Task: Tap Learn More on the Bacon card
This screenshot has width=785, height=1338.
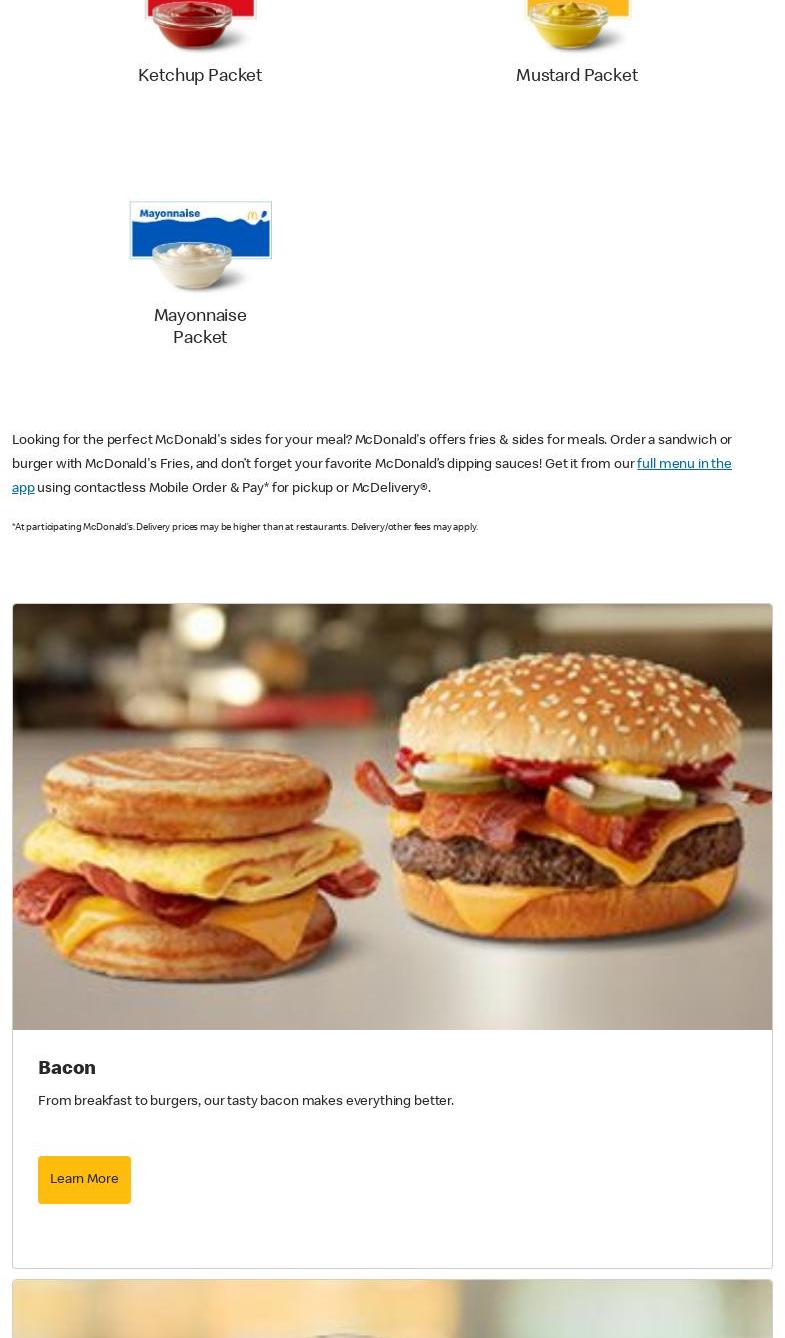Action: pyautogui.click(x=84, y=1179)
